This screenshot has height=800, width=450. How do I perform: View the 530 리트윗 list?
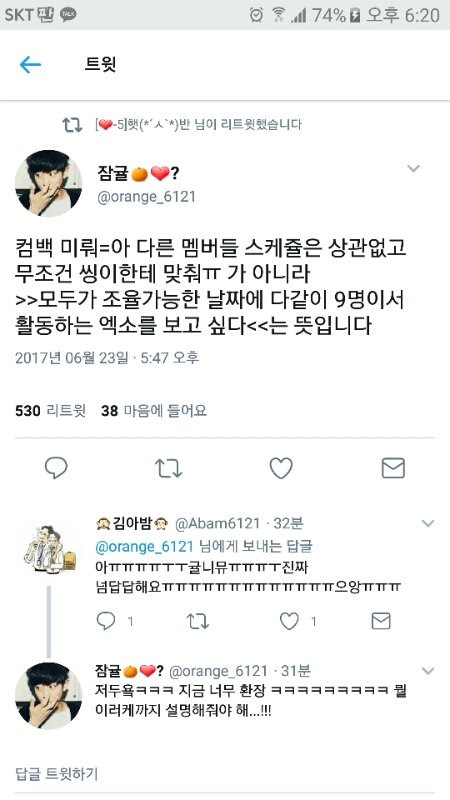51,410
